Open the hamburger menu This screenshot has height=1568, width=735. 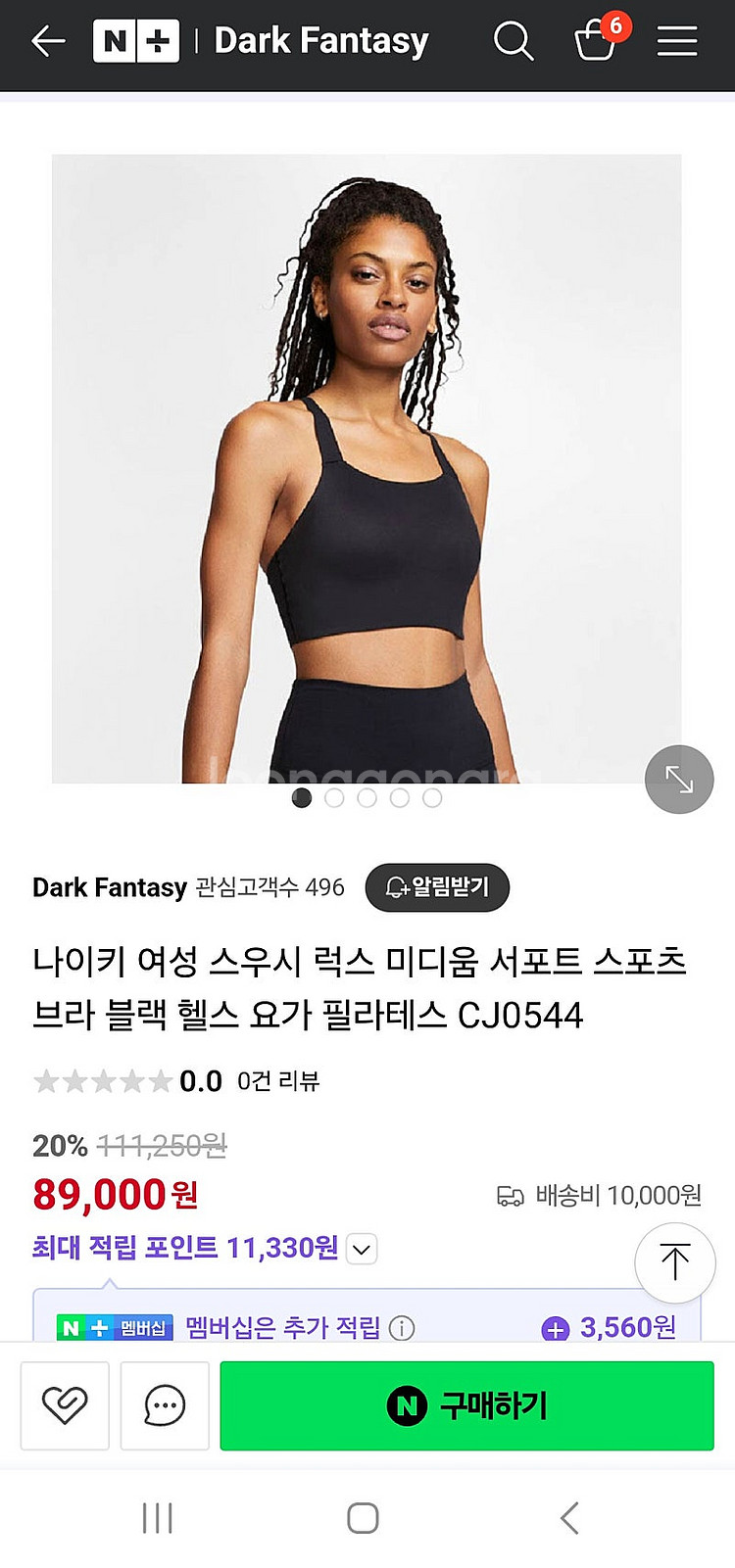[x=676, y=41]
